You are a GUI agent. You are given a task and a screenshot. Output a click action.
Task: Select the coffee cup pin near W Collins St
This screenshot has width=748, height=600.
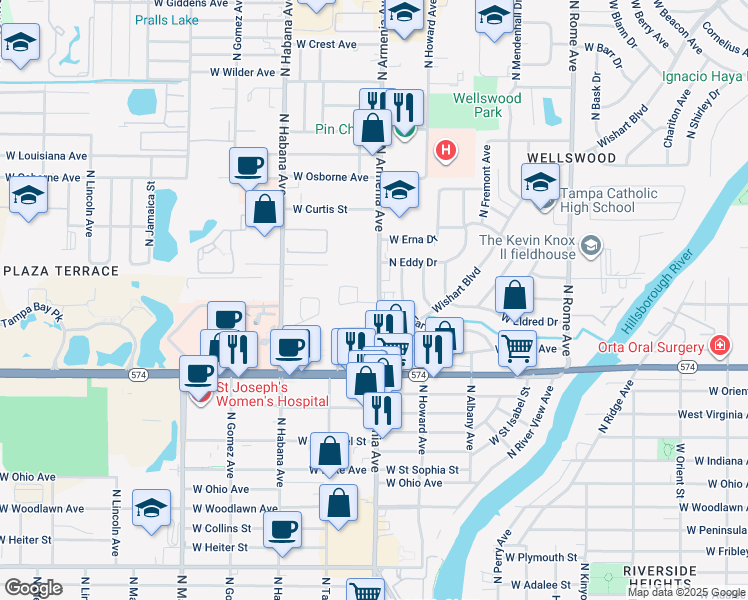click(x=283, y=529)
